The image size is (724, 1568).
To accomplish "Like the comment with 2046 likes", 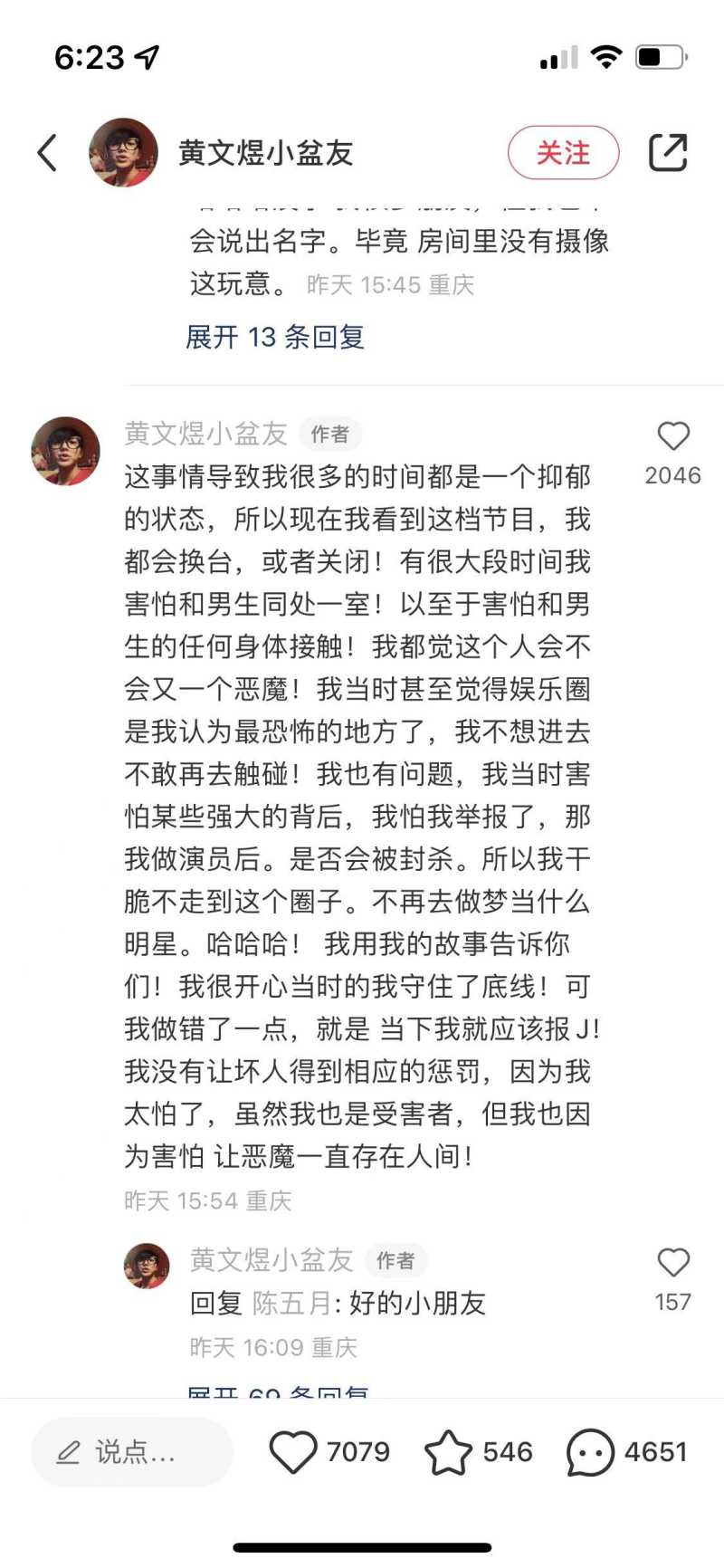I will (672, 436).
